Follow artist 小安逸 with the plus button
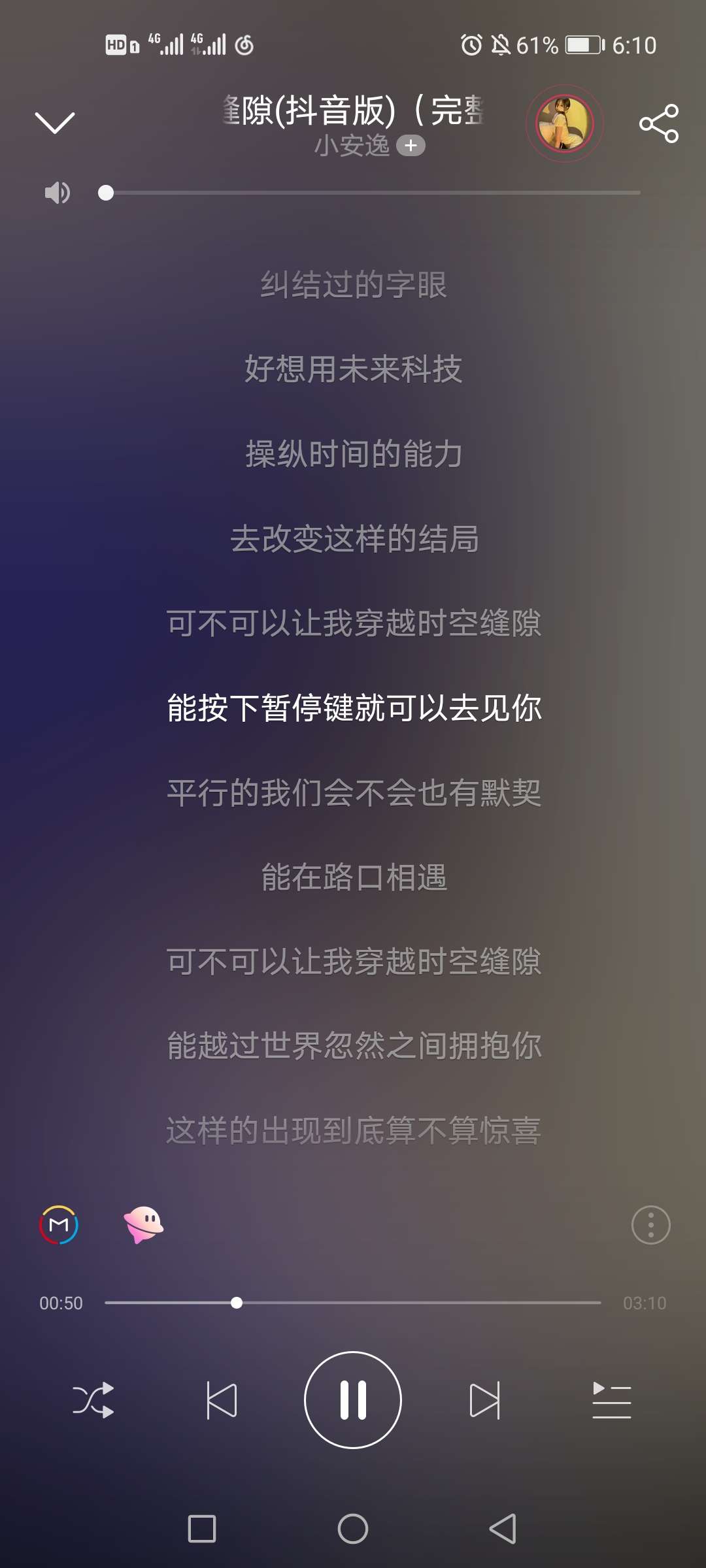 (411, 146)
